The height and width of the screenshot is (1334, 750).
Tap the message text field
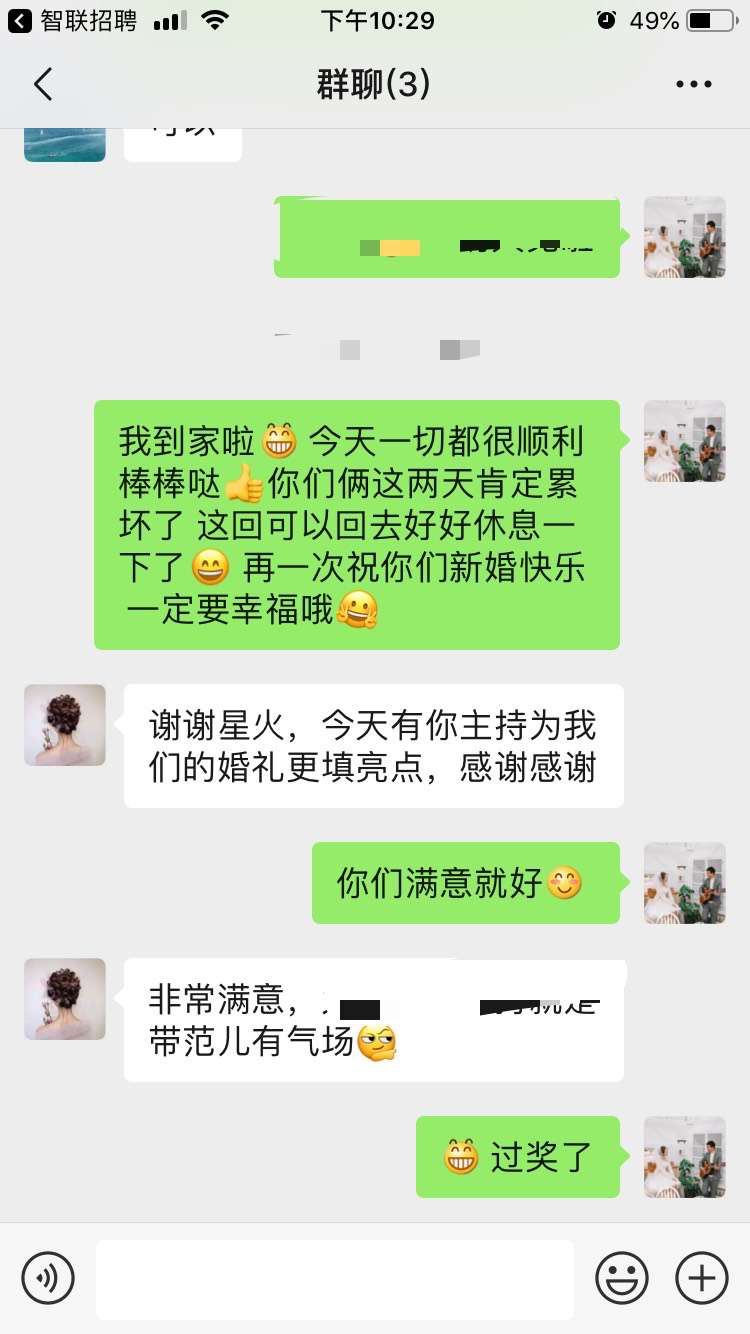pyautogui.click(x=335, y=1279)
